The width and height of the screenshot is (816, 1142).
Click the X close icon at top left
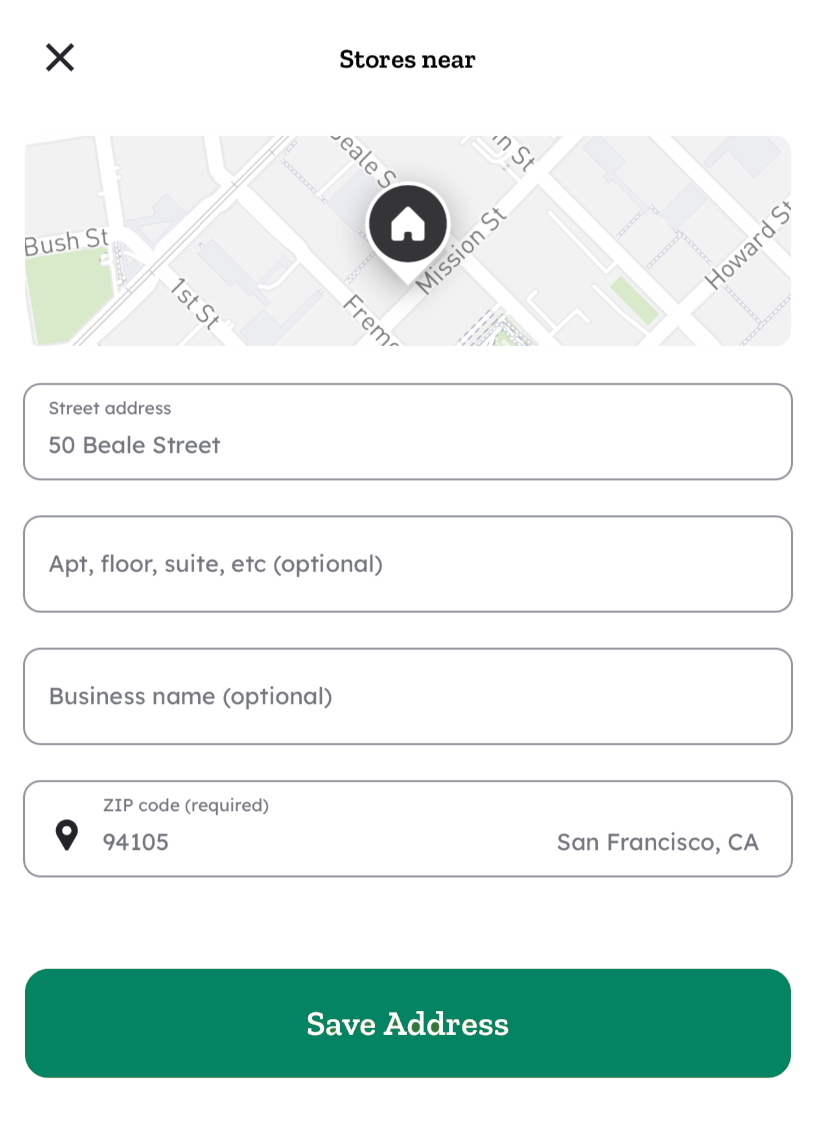59,57
